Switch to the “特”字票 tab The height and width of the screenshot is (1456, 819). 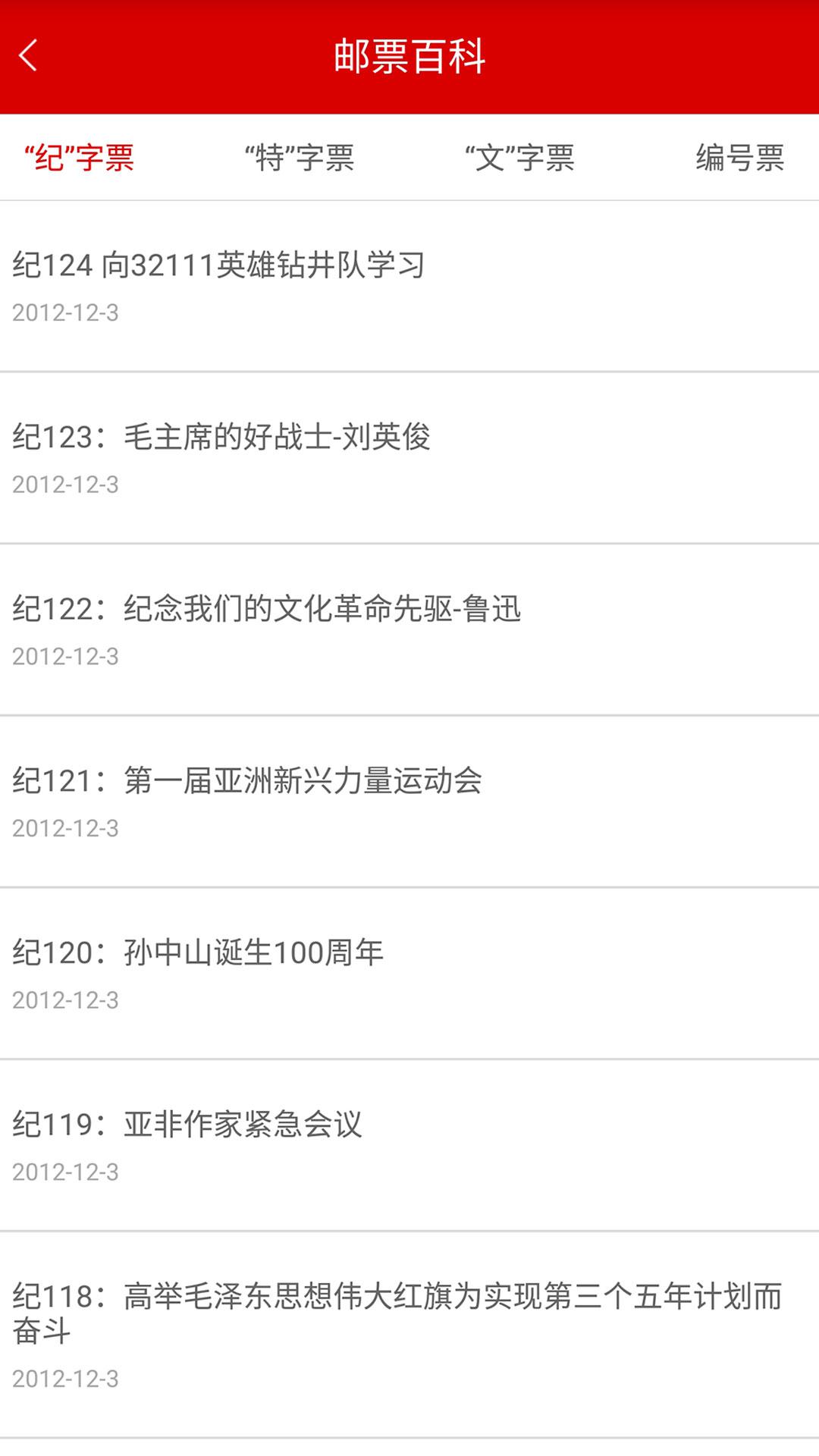click(x=300, y=158)
